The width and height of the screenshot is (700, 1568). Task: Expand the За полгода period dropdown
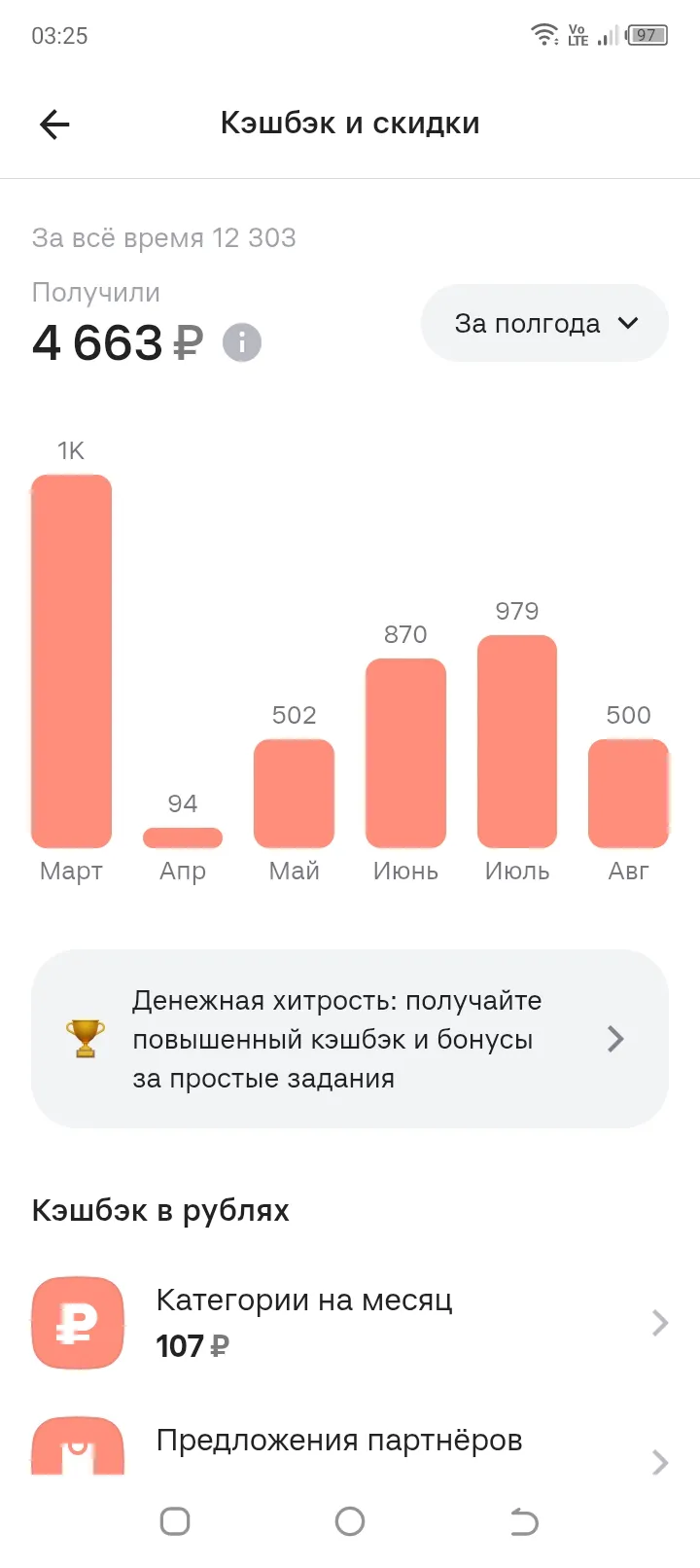(x=544, y=323)
